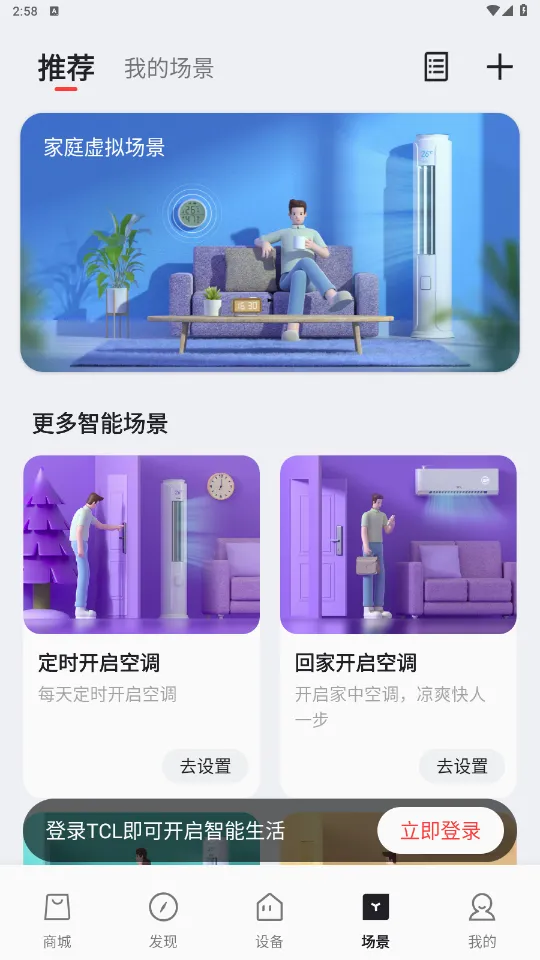Go to the 商城 tab
This screenshot has width=540, height=960.
pos(57,920)
